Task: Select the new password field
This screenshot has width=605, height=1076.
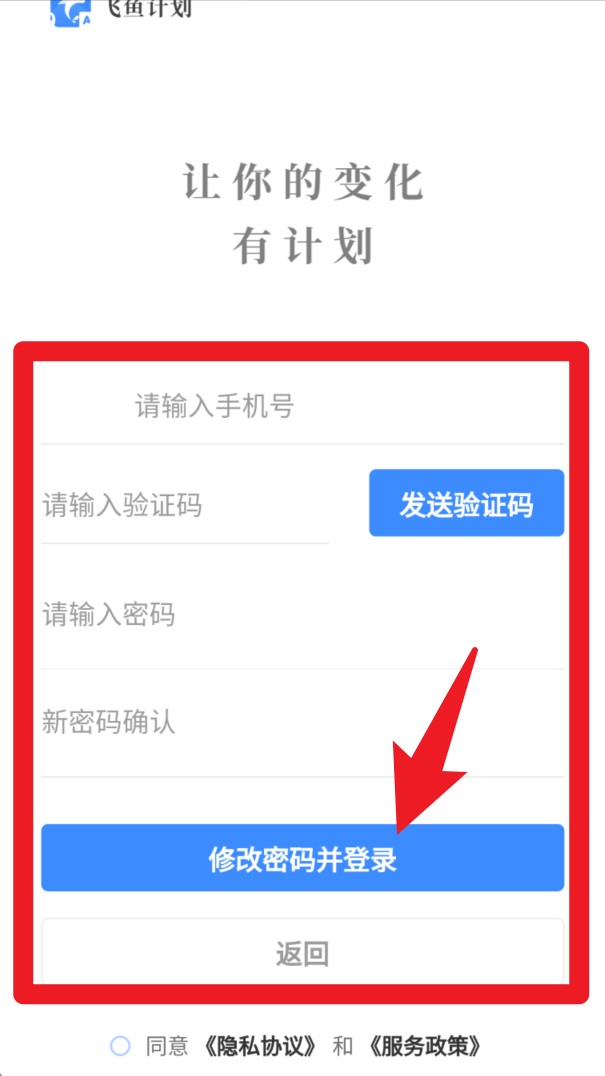Action: (x=300, y=614)
